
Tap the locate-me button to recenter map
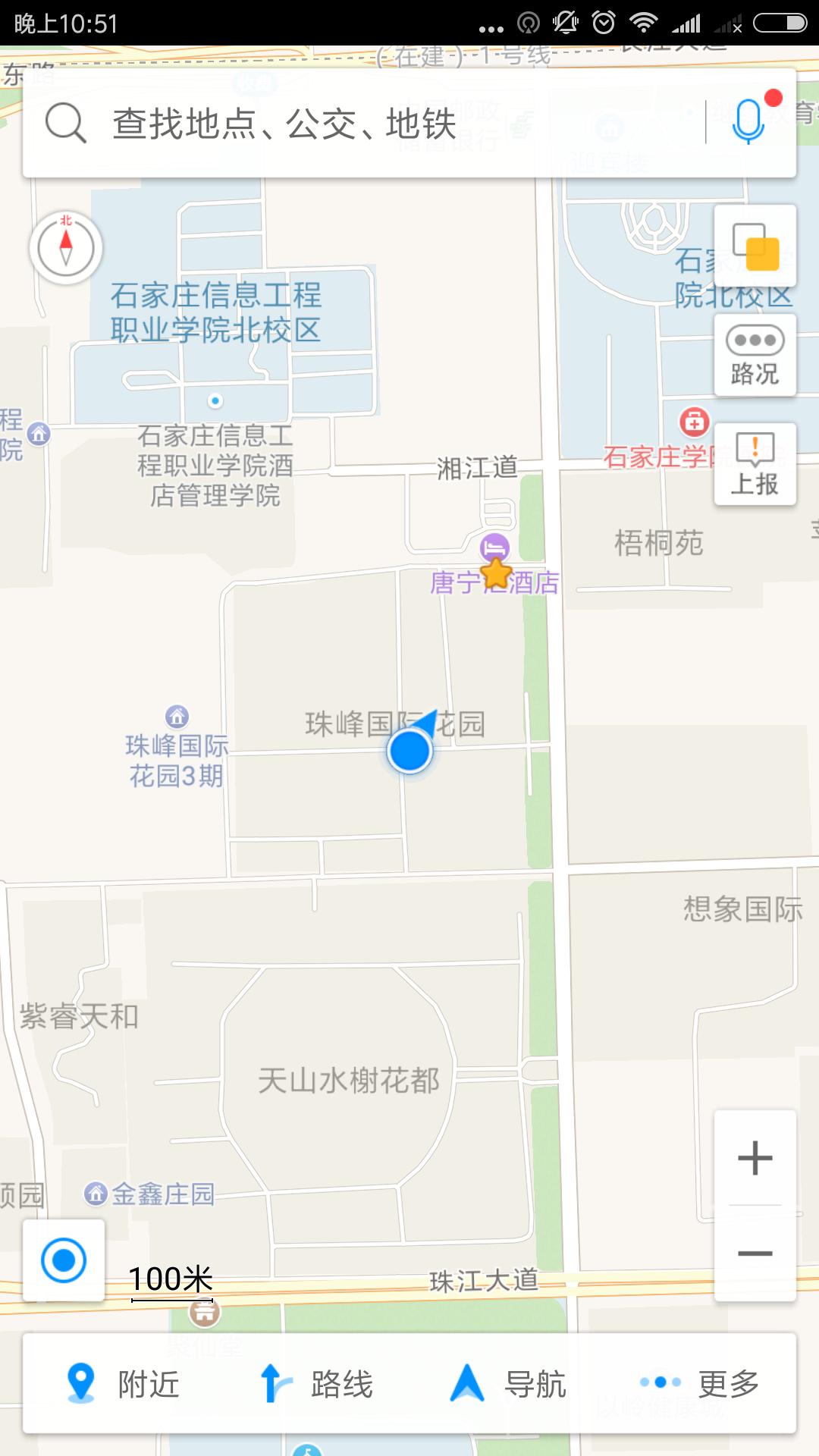pos(64,1258)
